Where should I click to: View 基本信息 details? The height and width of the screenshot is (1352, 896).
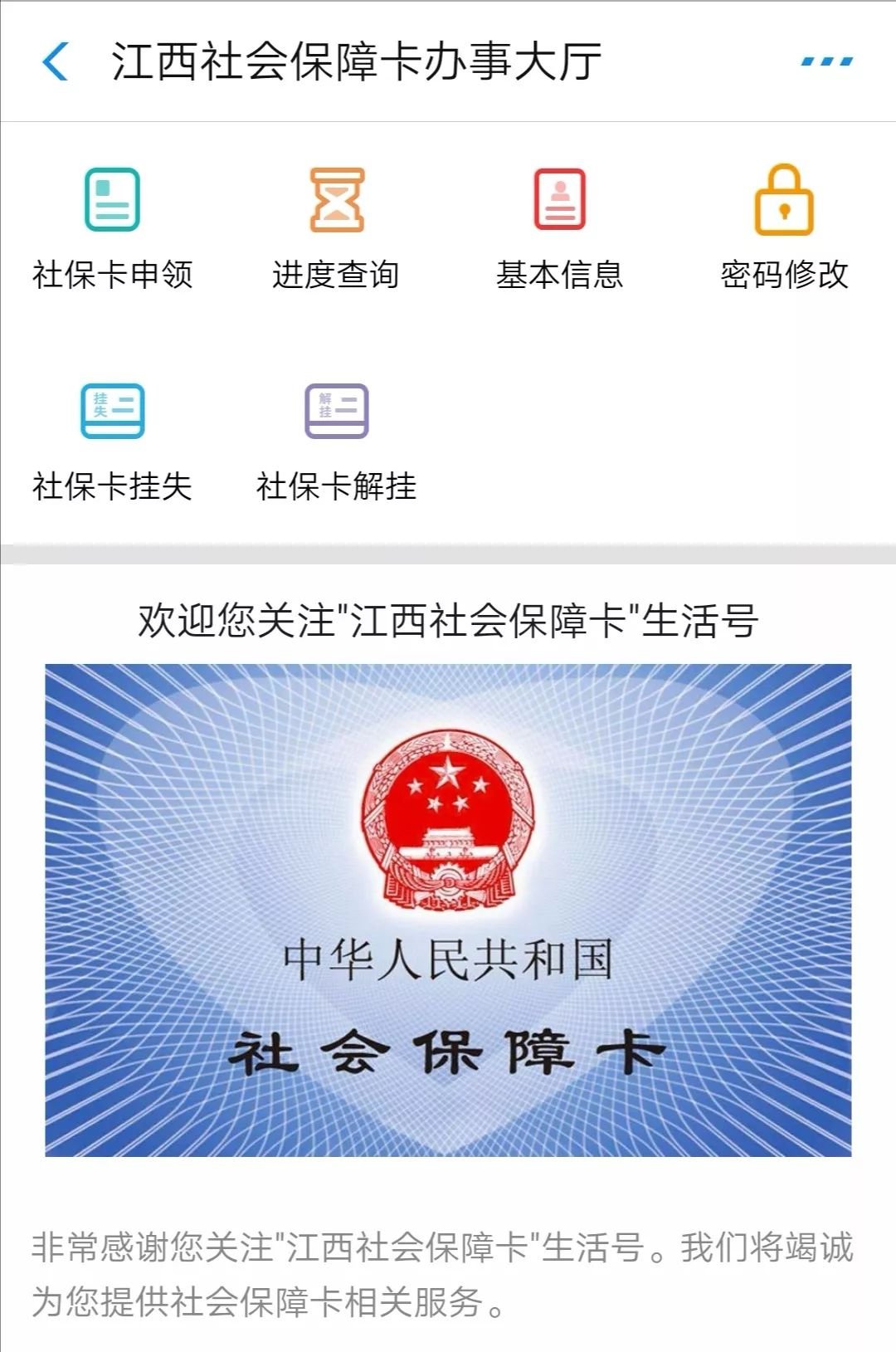(560, 226)
